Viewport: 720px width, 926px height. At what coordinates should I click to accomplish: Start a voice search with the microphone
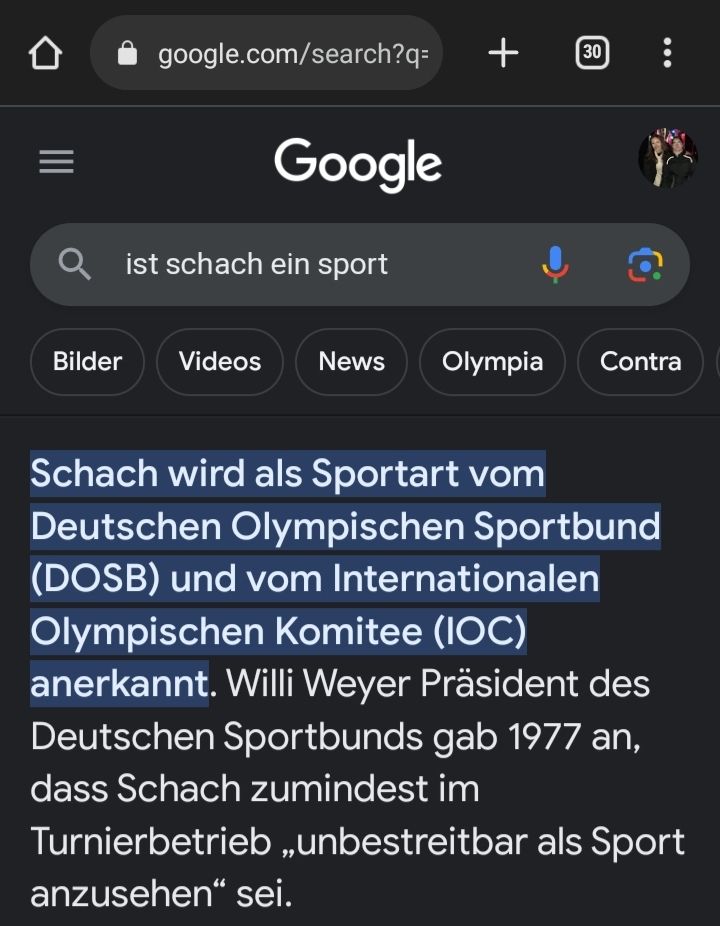pos(555,265)
